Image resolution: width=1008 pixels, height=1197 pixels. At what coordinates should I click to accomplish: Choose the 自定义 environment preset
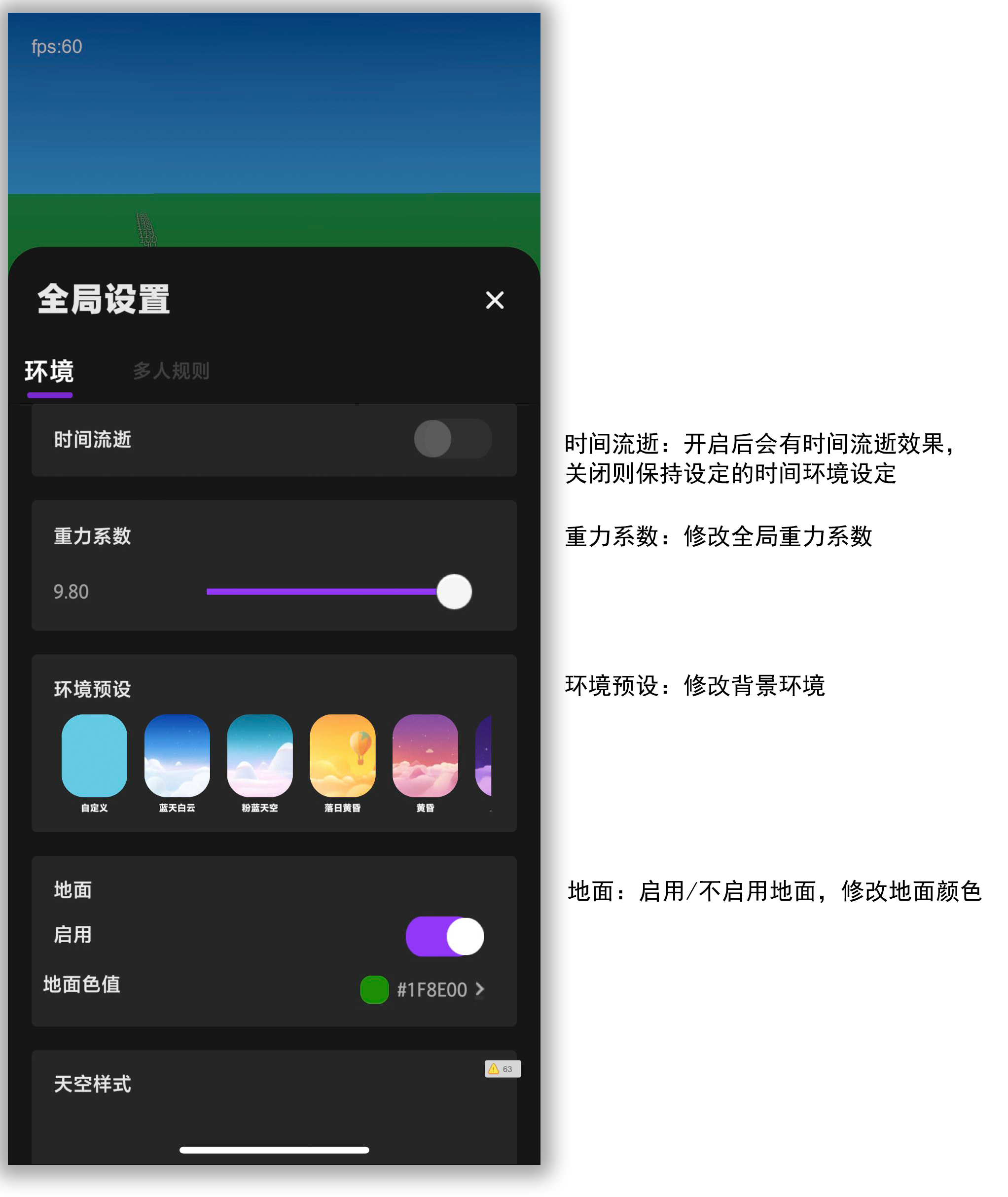[94, 755]
